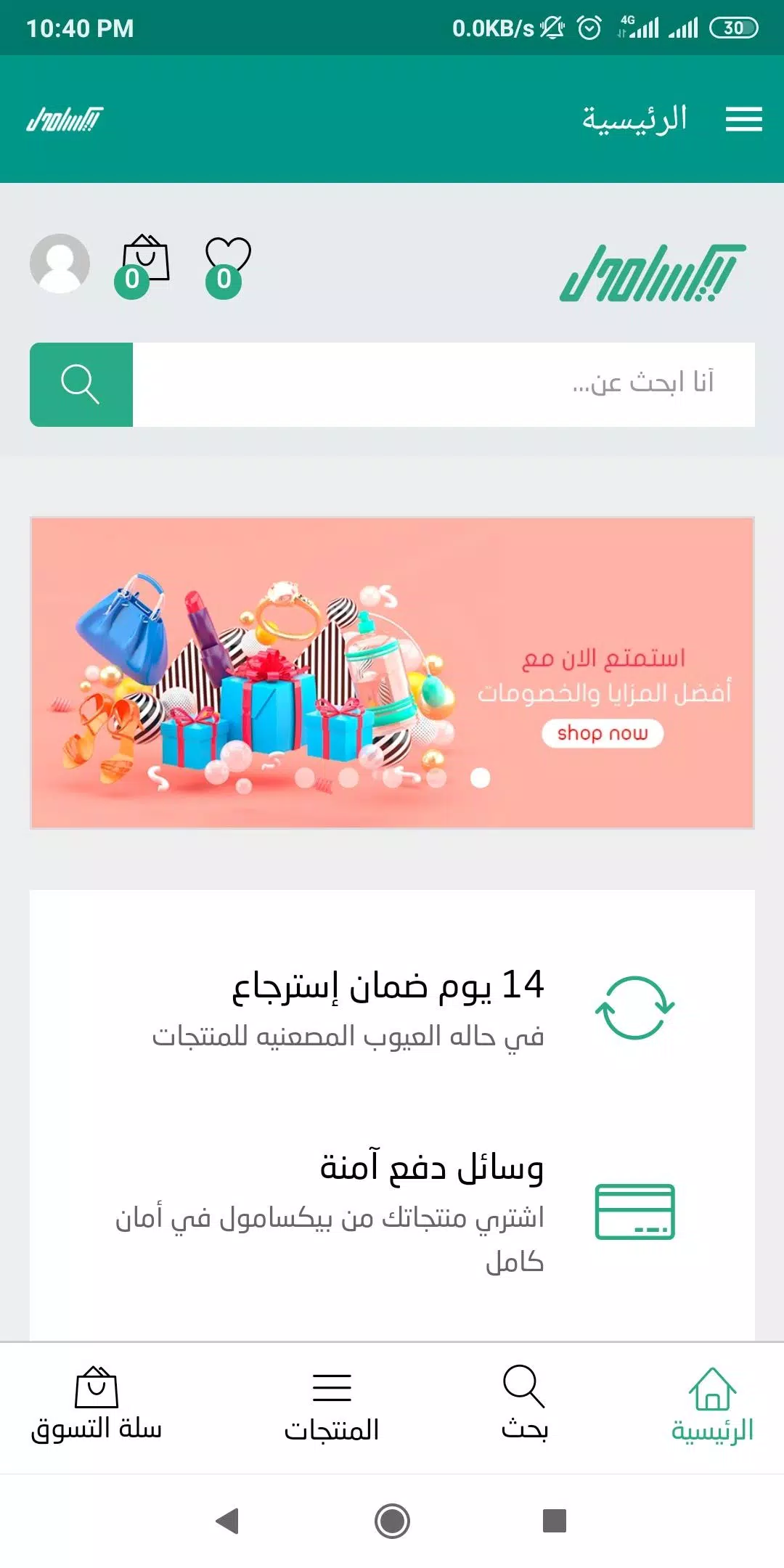Open the user profile avatar
This screenshot has width=784, height=1568.
[x=60, y=264]
